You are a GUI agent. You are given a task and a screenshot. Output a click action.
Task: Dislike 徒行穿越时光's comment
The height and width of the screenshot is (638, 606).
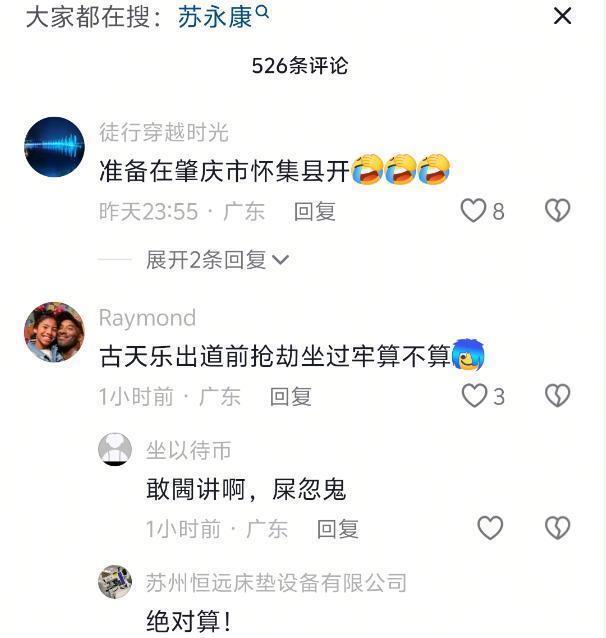(557, 211)
